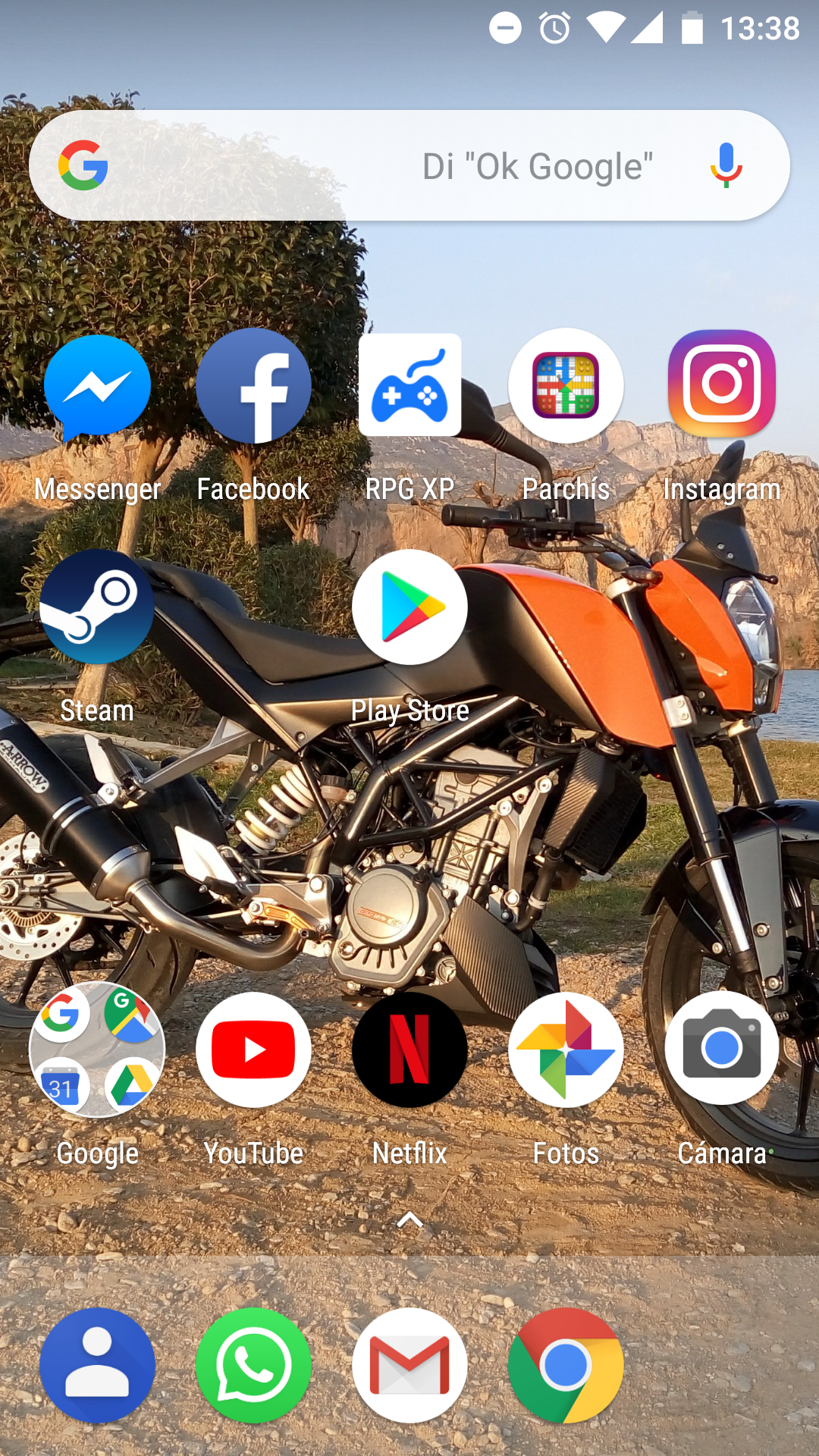Launch the Chrome browser from the dock
Image resolution: width=819 pixels, height=1456 pixels.
click(x=566, y=1365)
